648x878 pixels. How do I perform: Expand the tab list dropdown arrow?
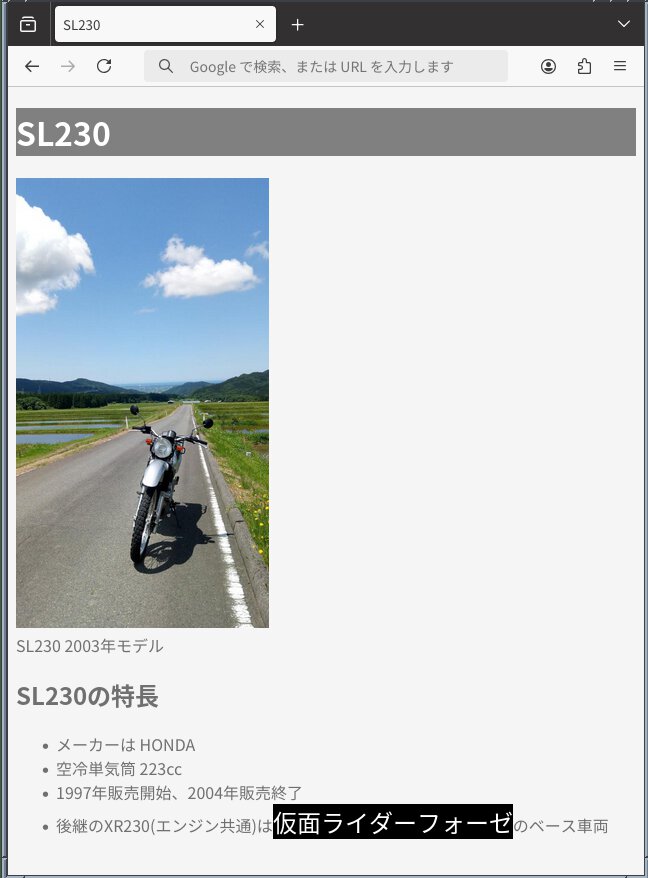coord(623,24)
